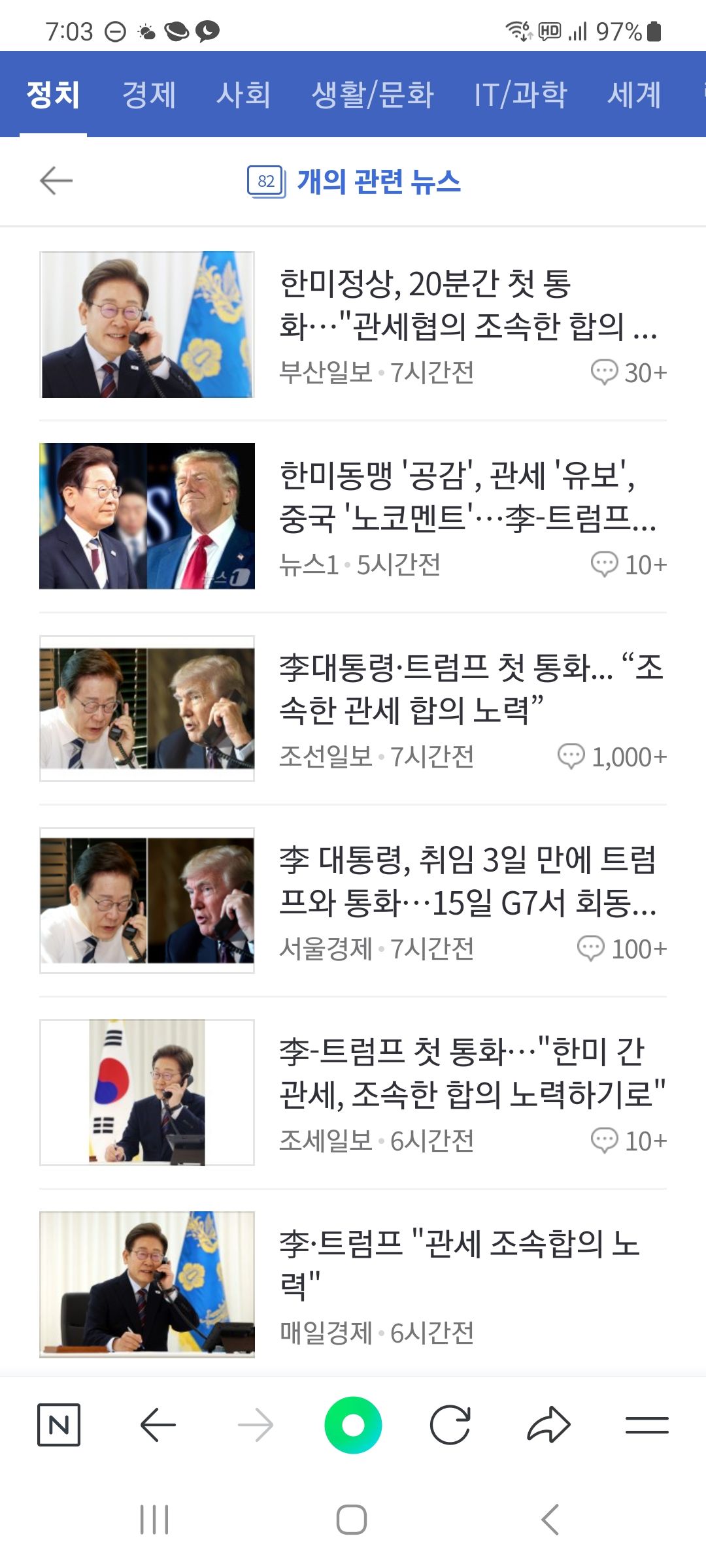This screenshot has height=1568, width=706.
Task: Go back from related news list
Action: tap(56, 181)
